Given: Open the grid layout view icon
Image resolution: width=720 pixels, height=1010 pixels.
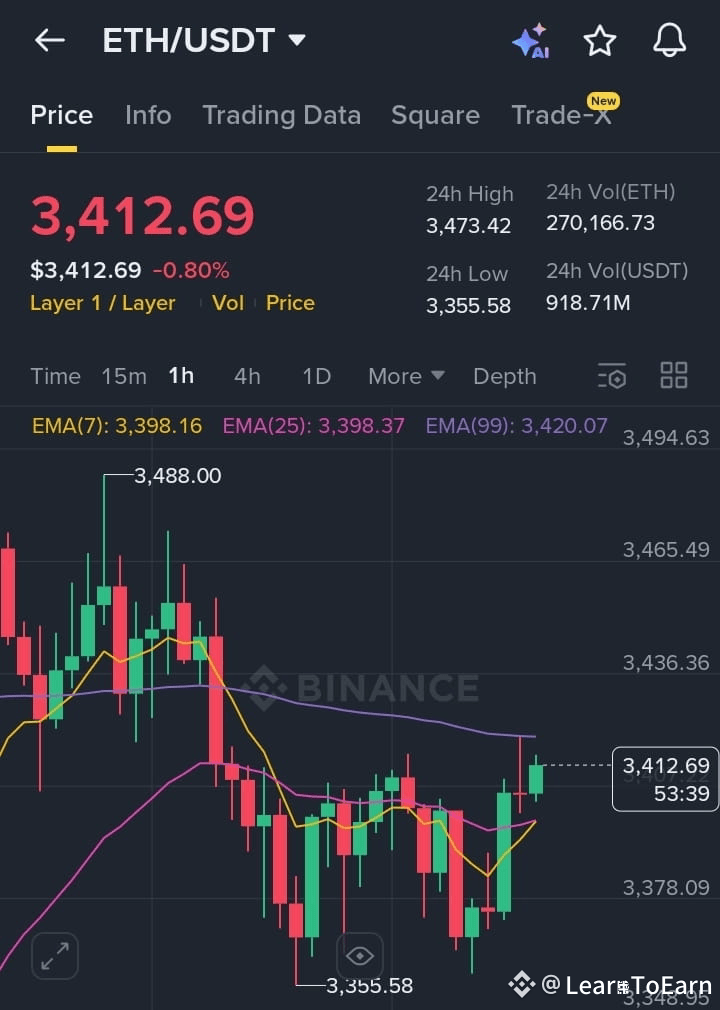Looking at the screenshot, I should click(x=673, y=375).
